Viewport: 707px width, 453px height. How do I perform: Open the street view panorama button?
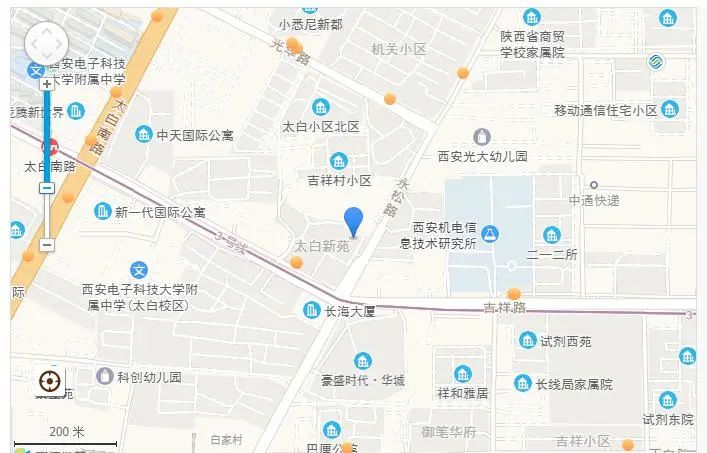pos(48,380)
